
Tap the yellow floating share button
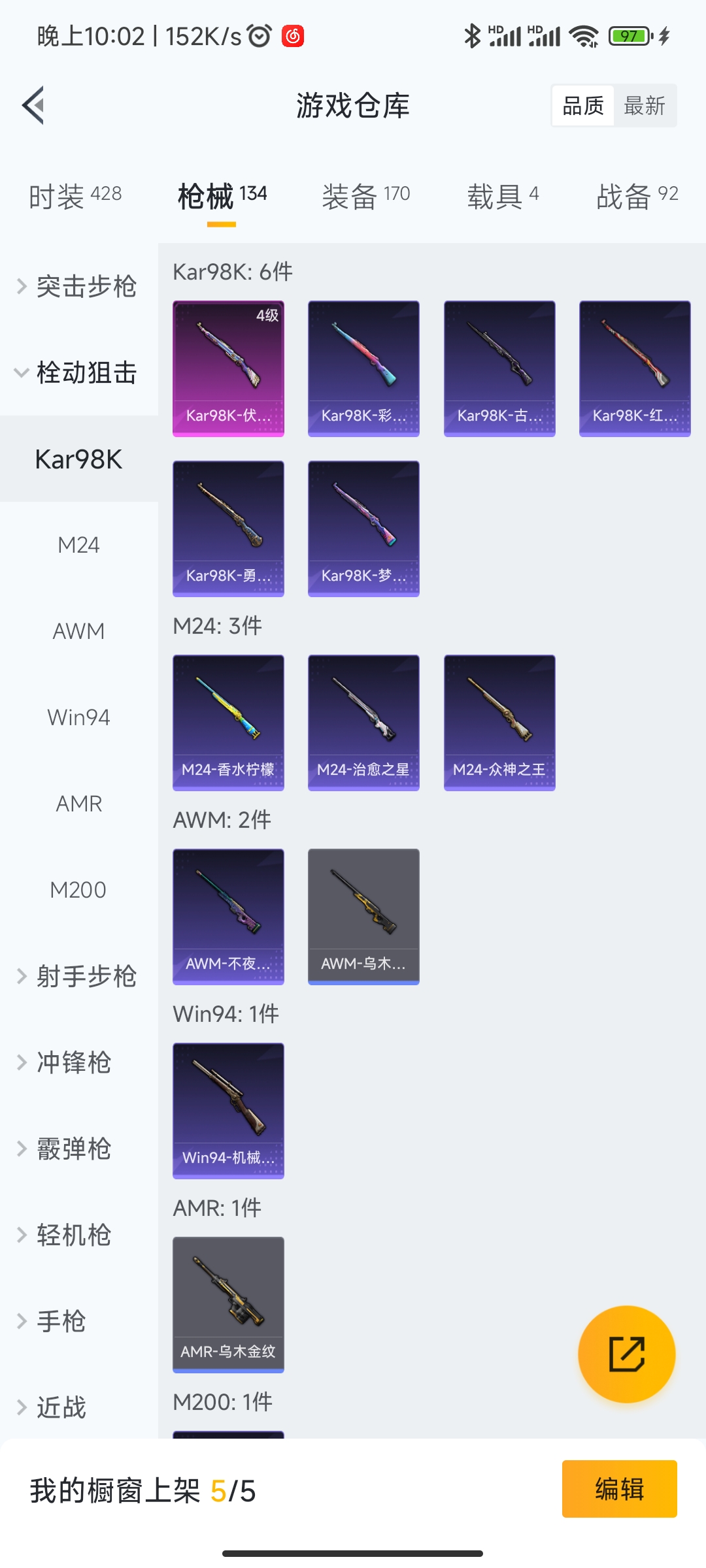pos(626,1354)
